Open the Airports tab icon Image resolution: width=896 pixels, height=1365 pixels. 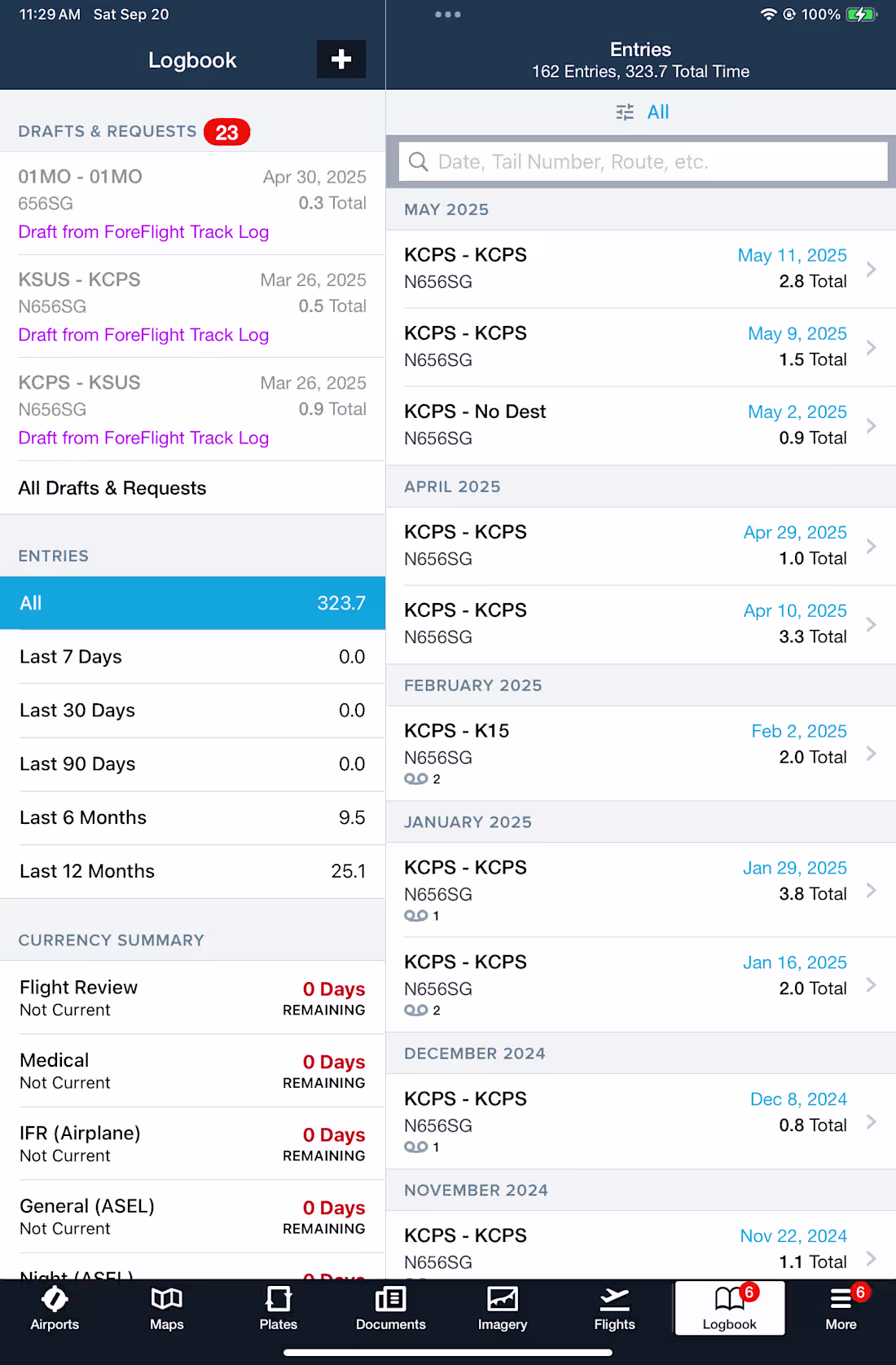click(53, 1308)
